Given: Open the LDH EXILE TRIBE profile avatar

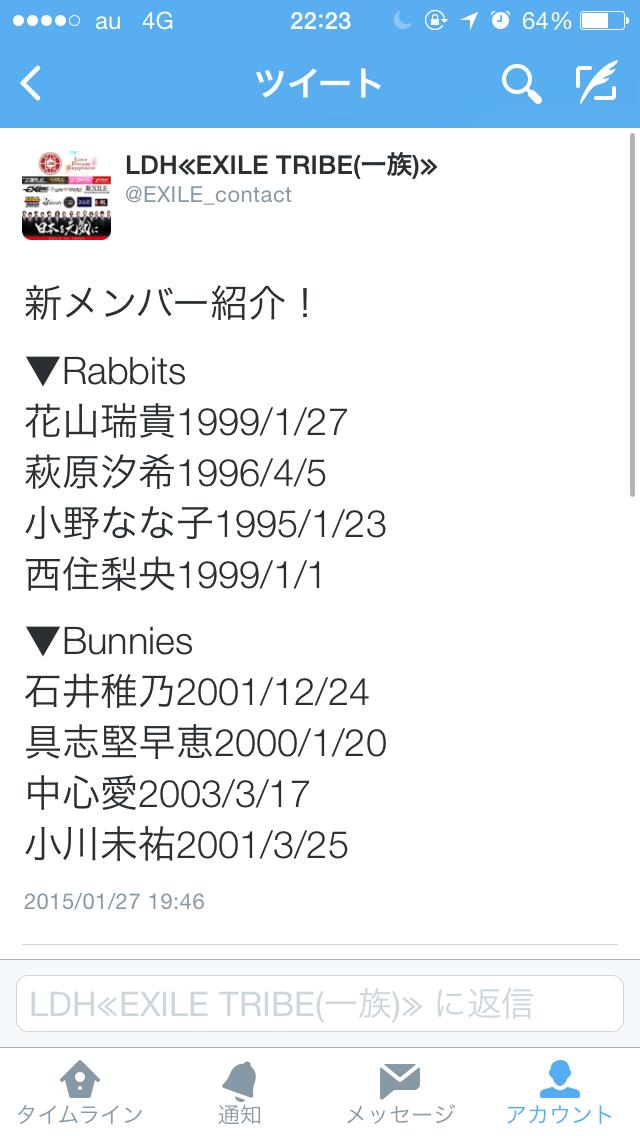Looking at the screenshot, I should (66, 194).
